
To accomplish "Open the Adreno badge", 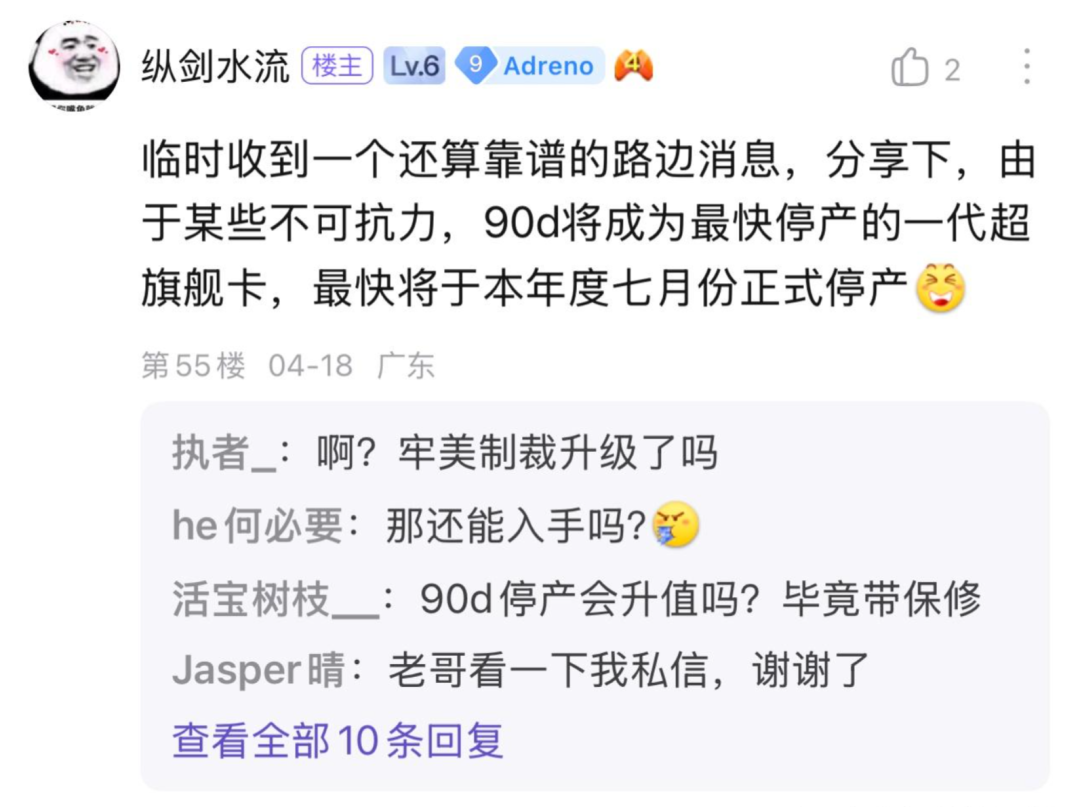I will click(x=530, y=67).
